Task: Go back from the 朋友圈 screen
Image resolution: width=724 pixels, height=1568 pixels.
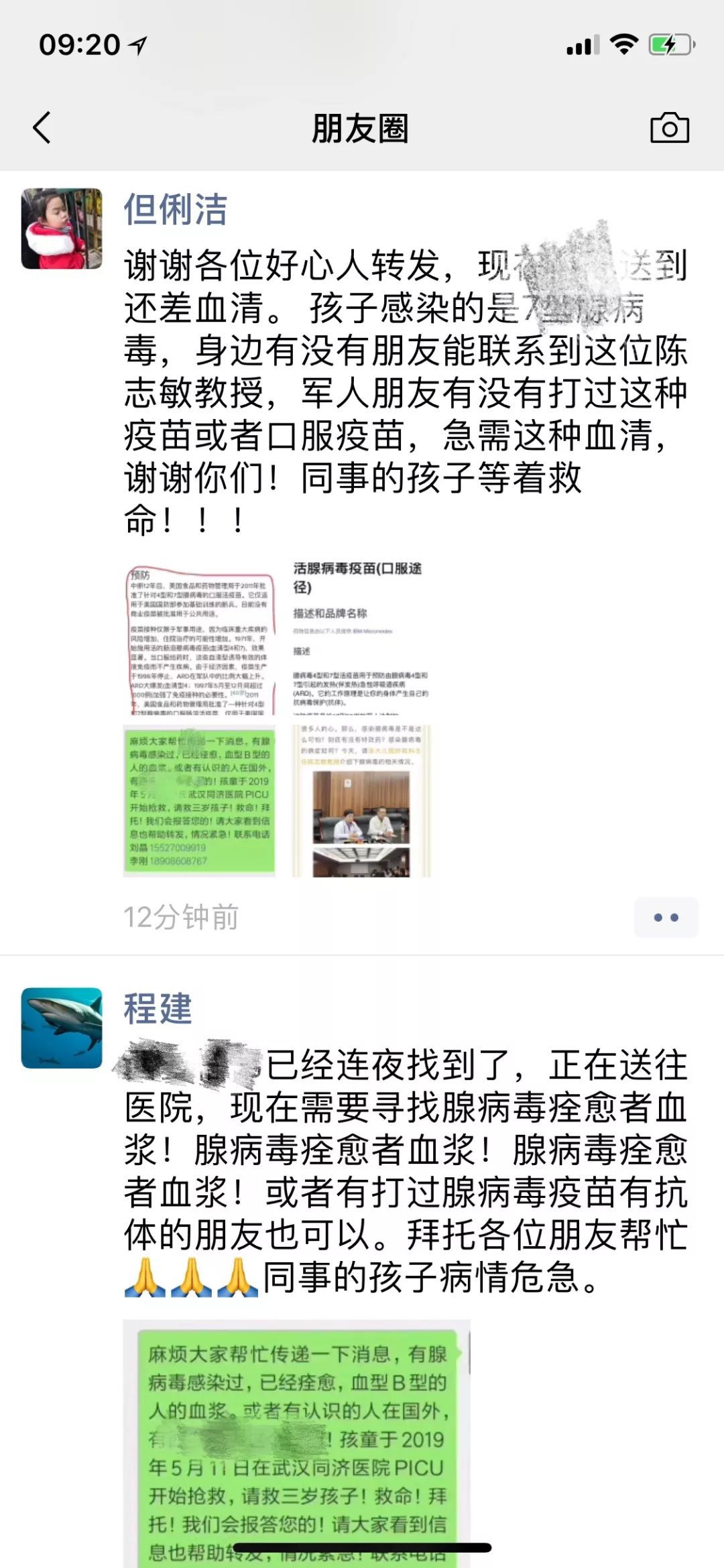Action: (x=42, y=127)
